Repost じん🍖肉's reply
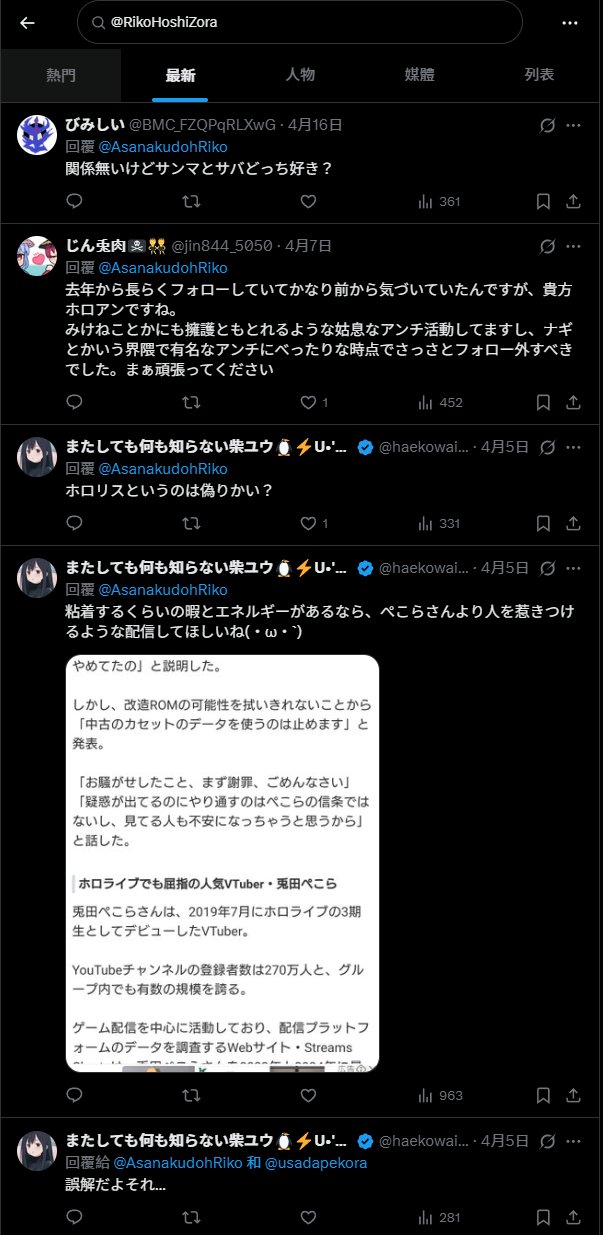603x1235 pixels. [192, 402]
